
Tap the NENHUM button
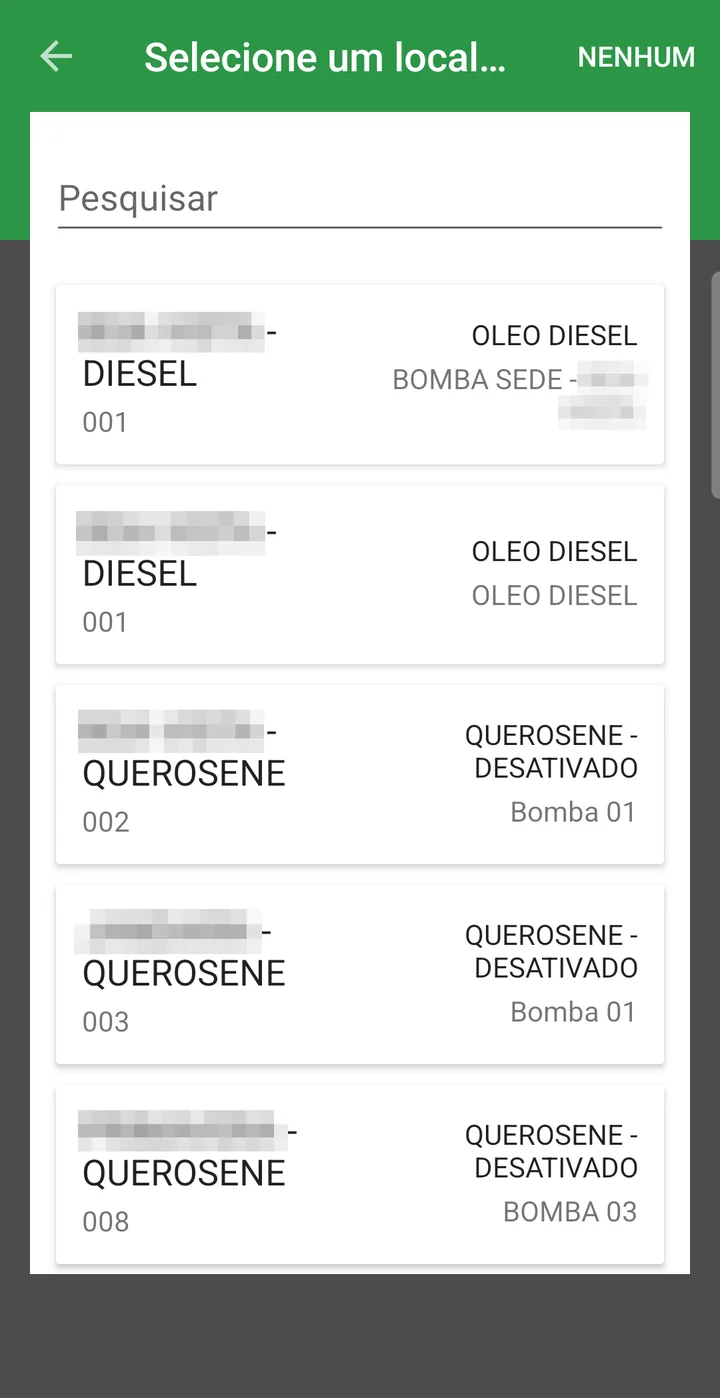636,57
